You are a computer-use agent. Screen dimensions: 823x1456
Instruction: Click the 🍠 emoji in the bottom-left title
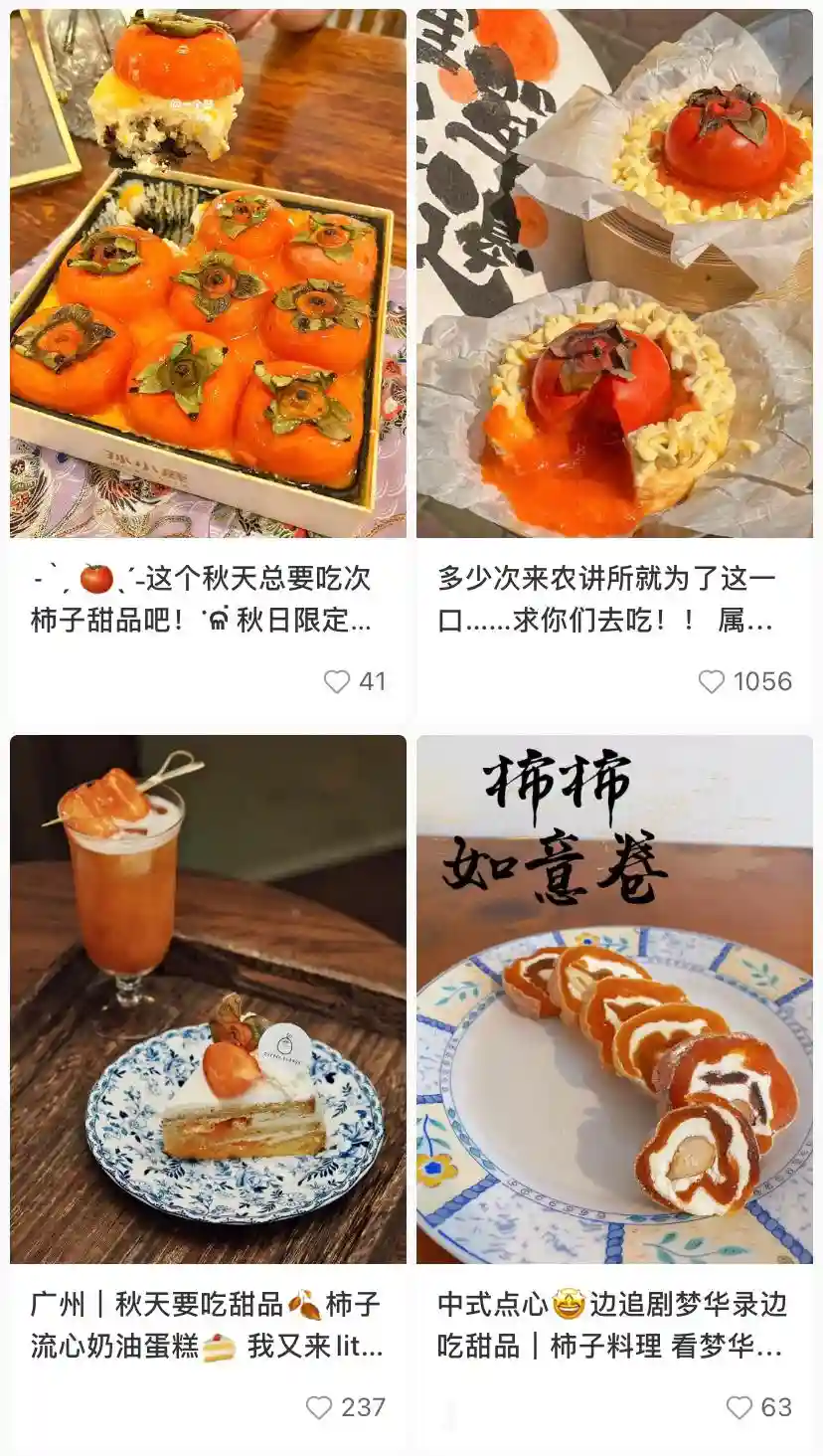(303, 1305)
